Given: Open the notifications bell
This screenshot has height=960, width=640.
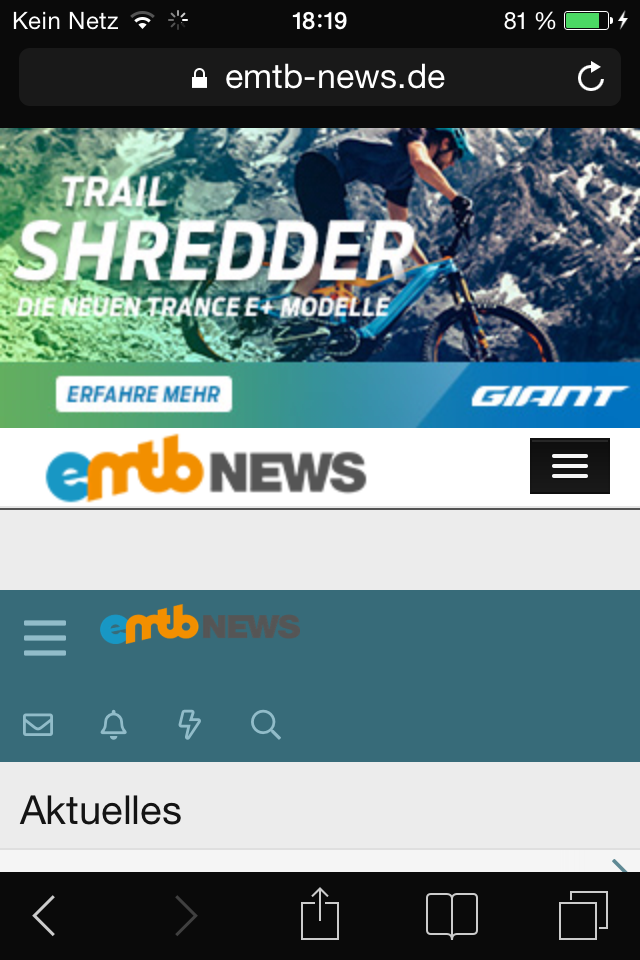Looking at the screenshot, I should tap(114, 724).
